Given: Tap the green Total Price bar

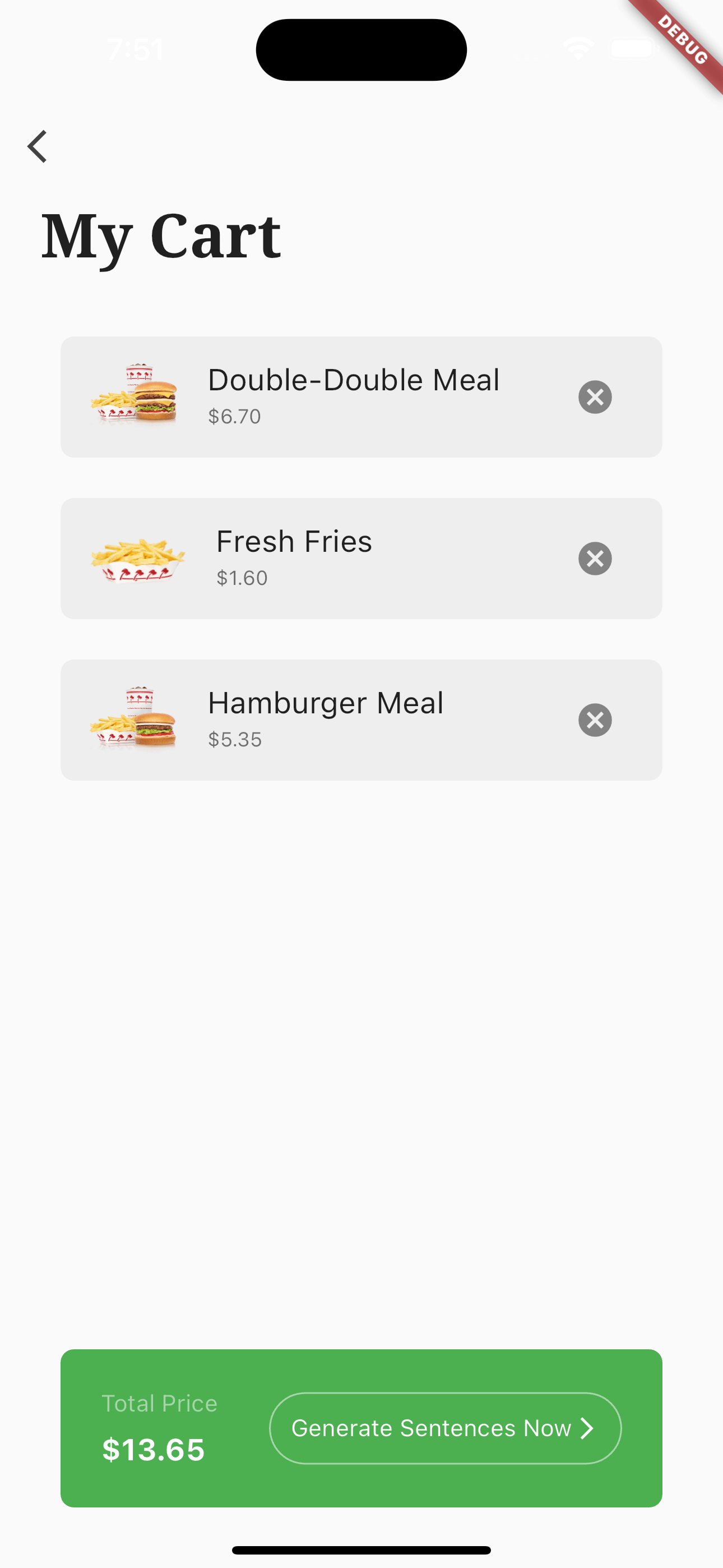Looking at the screenshot, I should pyautogui.click(x=361, y=1427).
